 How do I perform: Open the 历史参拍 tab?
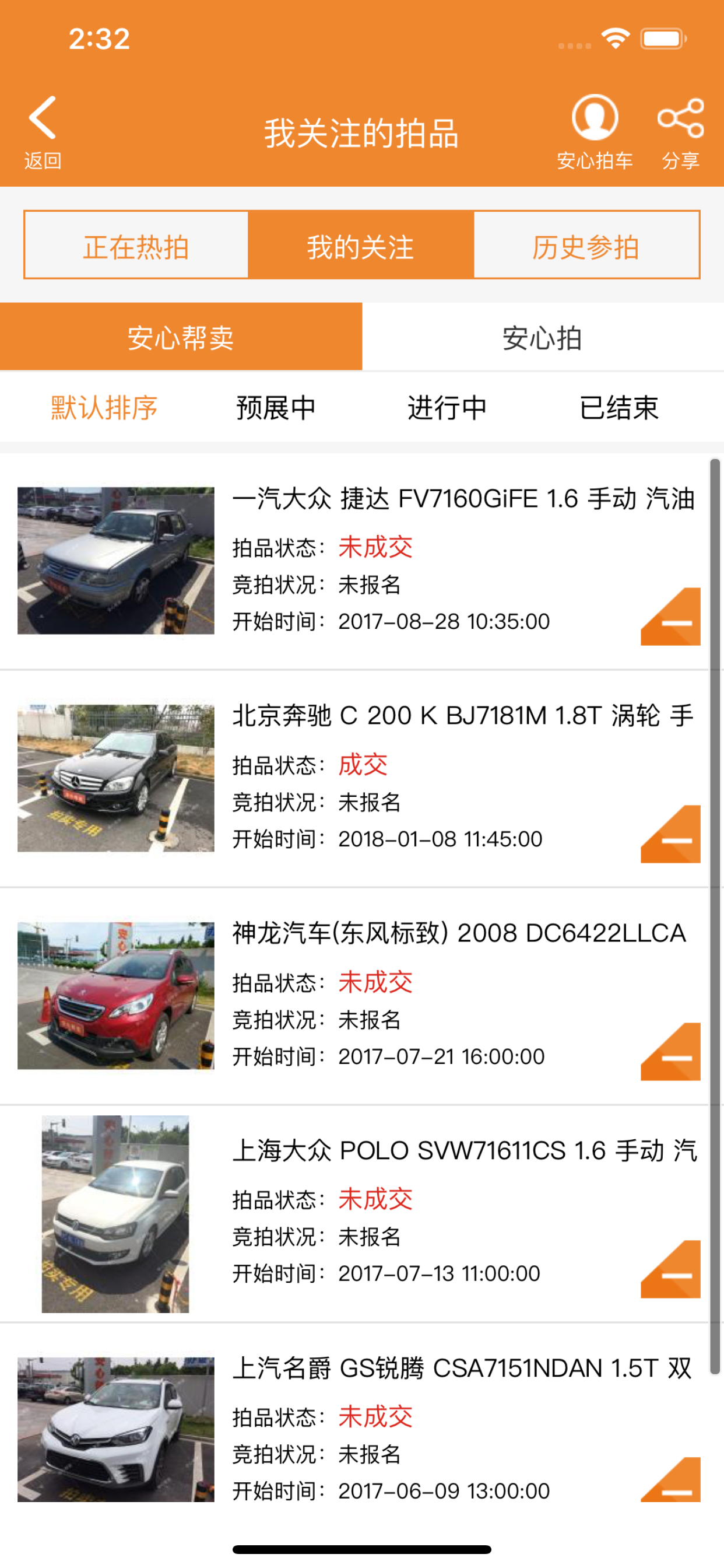(586, 246)
